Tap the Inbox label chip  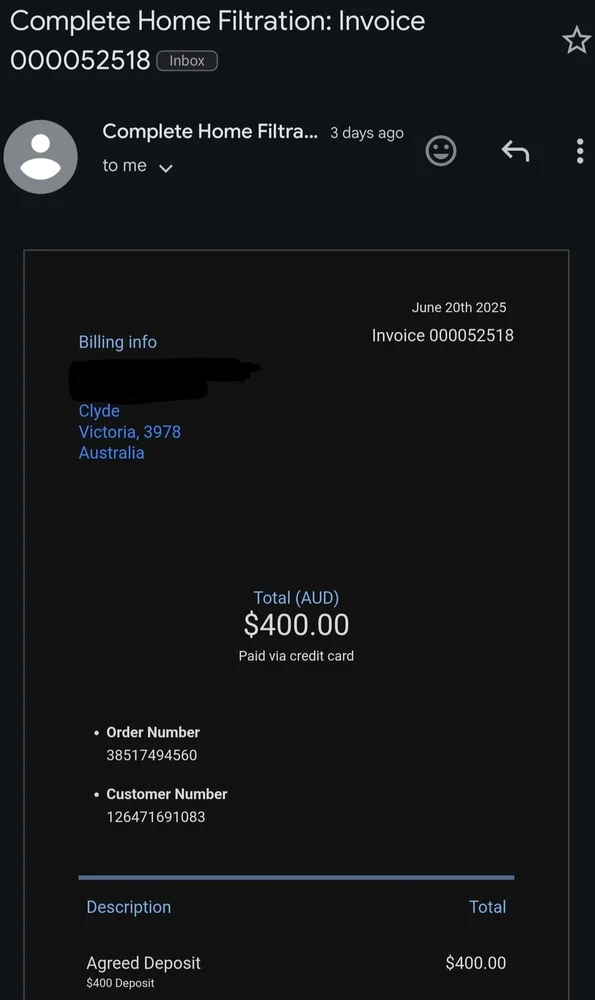(187, 61)
